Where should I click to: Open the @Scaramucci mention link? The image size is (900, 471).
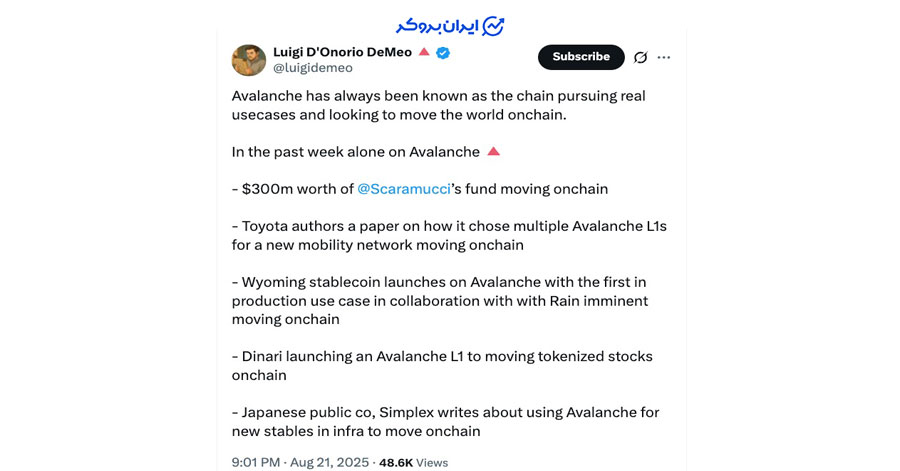[x=403, y=189]
